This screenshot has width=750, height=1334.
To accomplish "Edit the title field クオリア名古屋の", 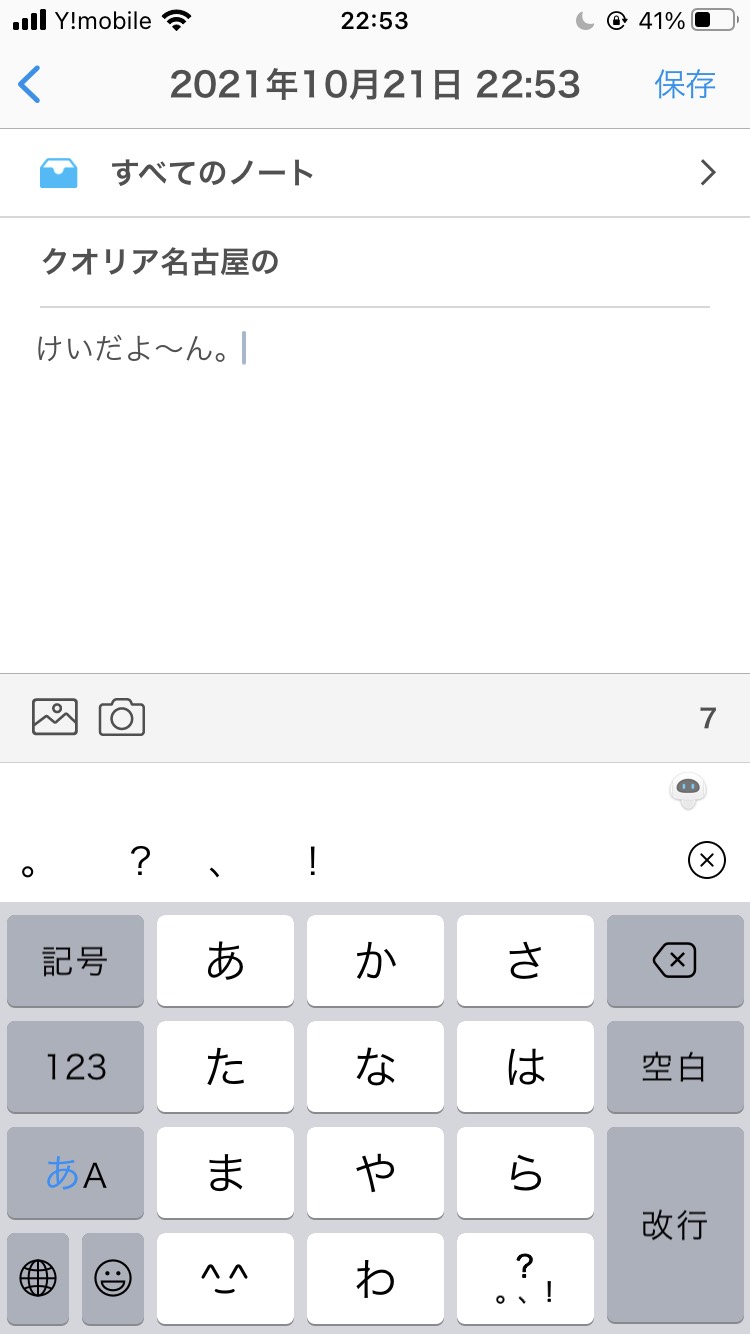I will 375,263.
